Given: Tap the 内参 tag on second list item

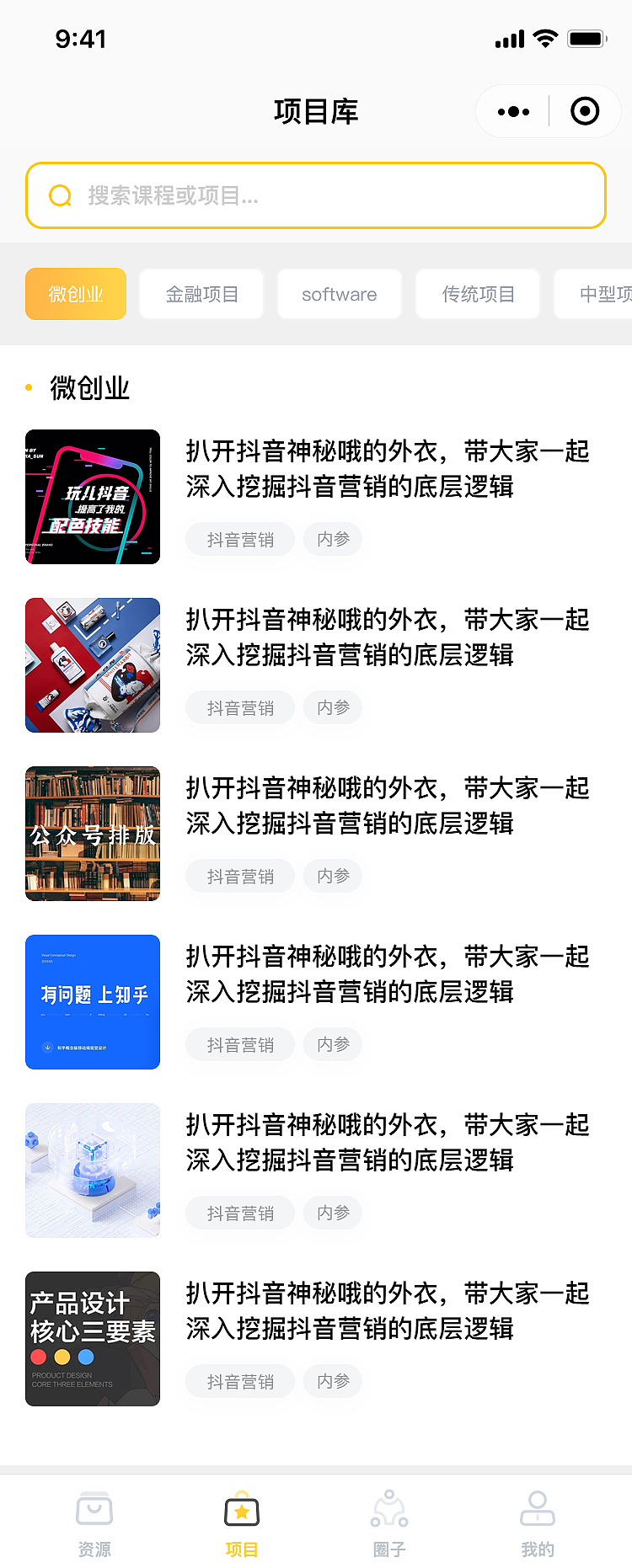Looking at the screenshot, I should click(333, 707).
